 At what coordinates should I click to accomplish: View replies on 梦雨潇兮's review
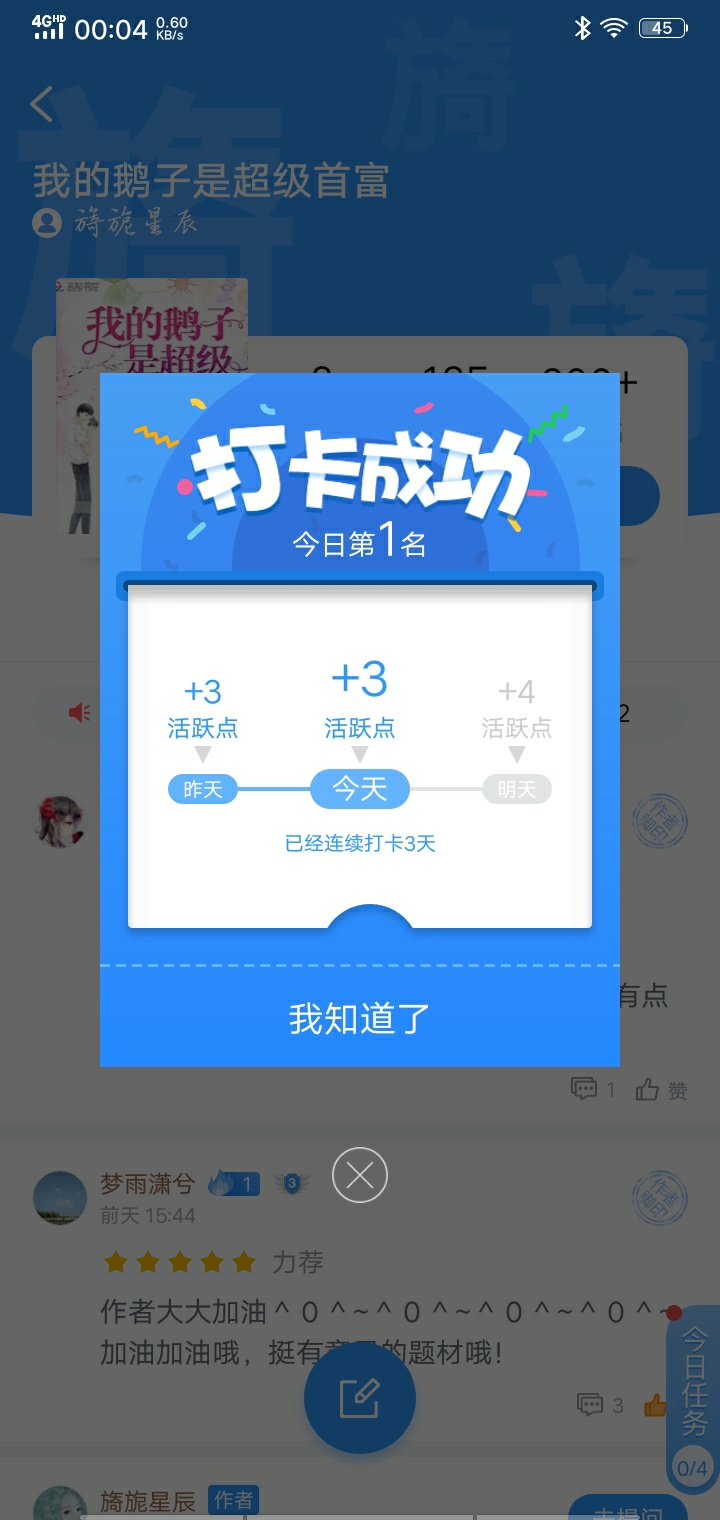(x=600, y=1404)
